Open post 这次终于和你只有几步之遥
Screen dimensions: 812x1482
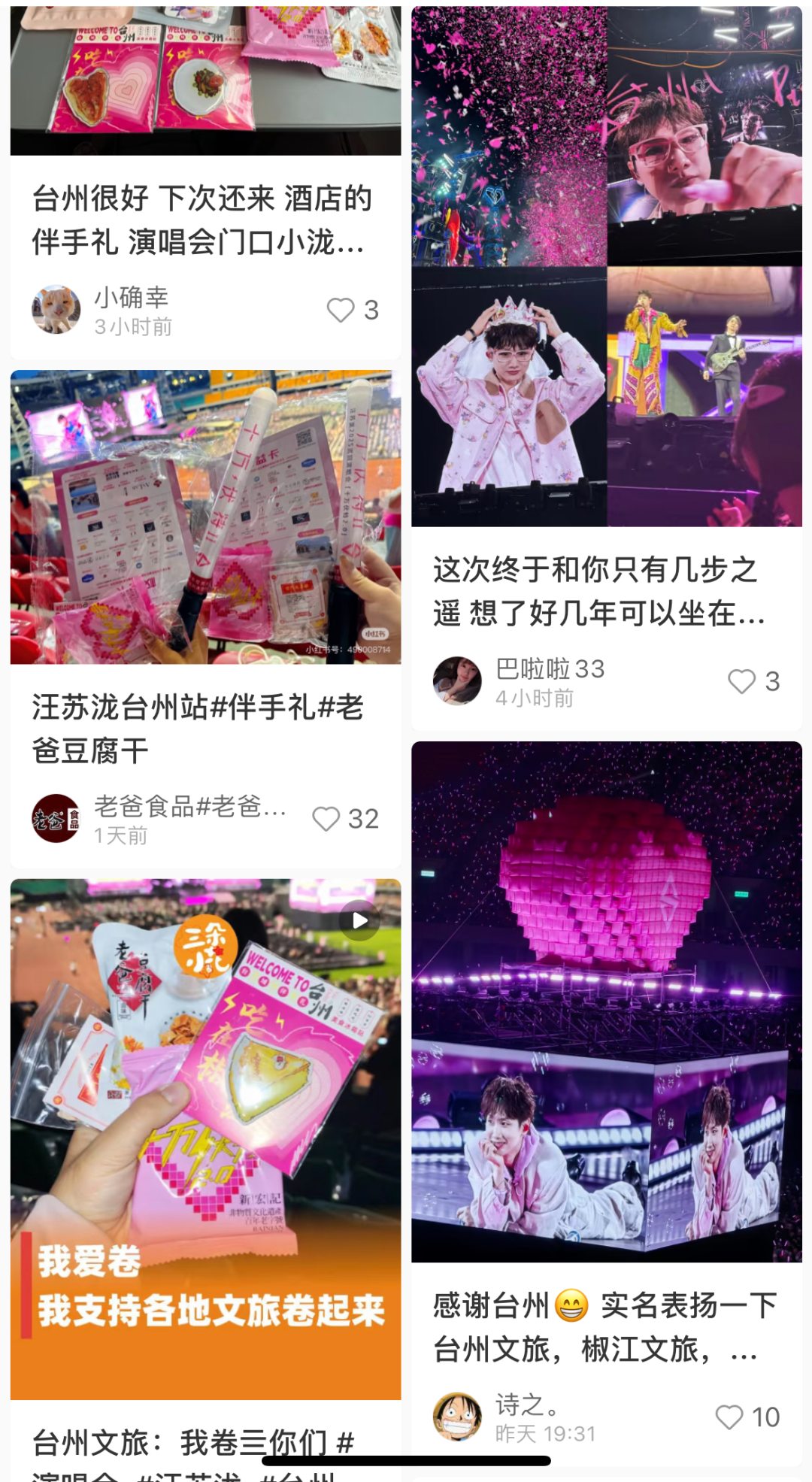[598, 591]
